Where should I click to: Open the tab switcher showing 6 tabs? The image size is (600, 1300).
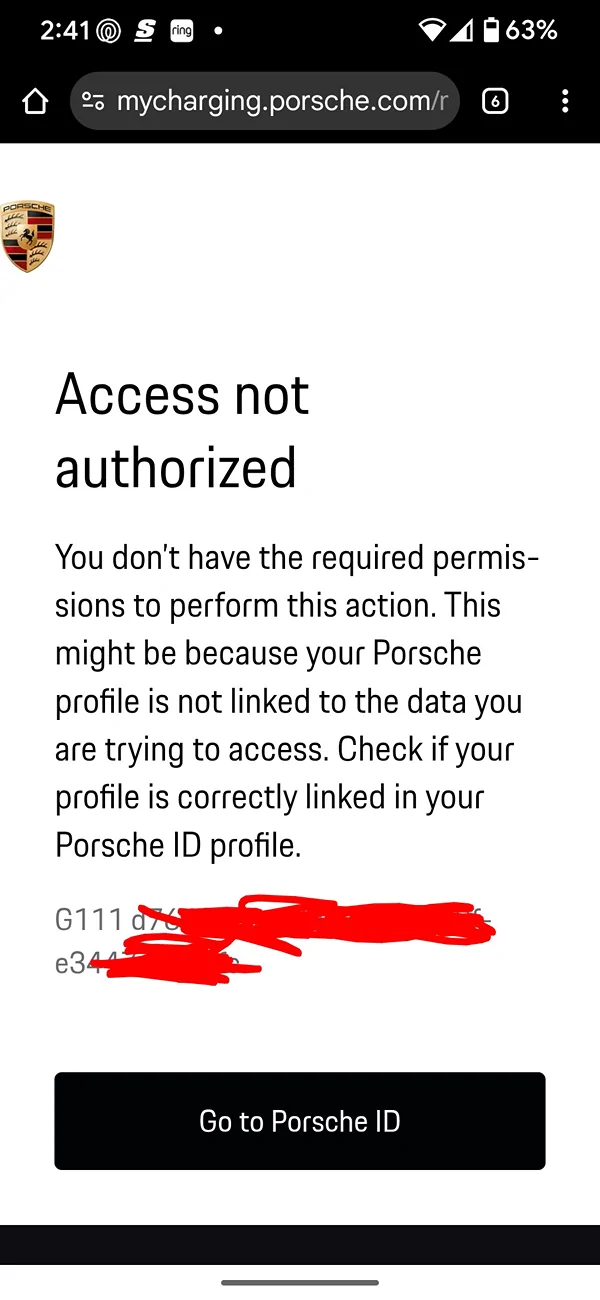coord(495,101)
